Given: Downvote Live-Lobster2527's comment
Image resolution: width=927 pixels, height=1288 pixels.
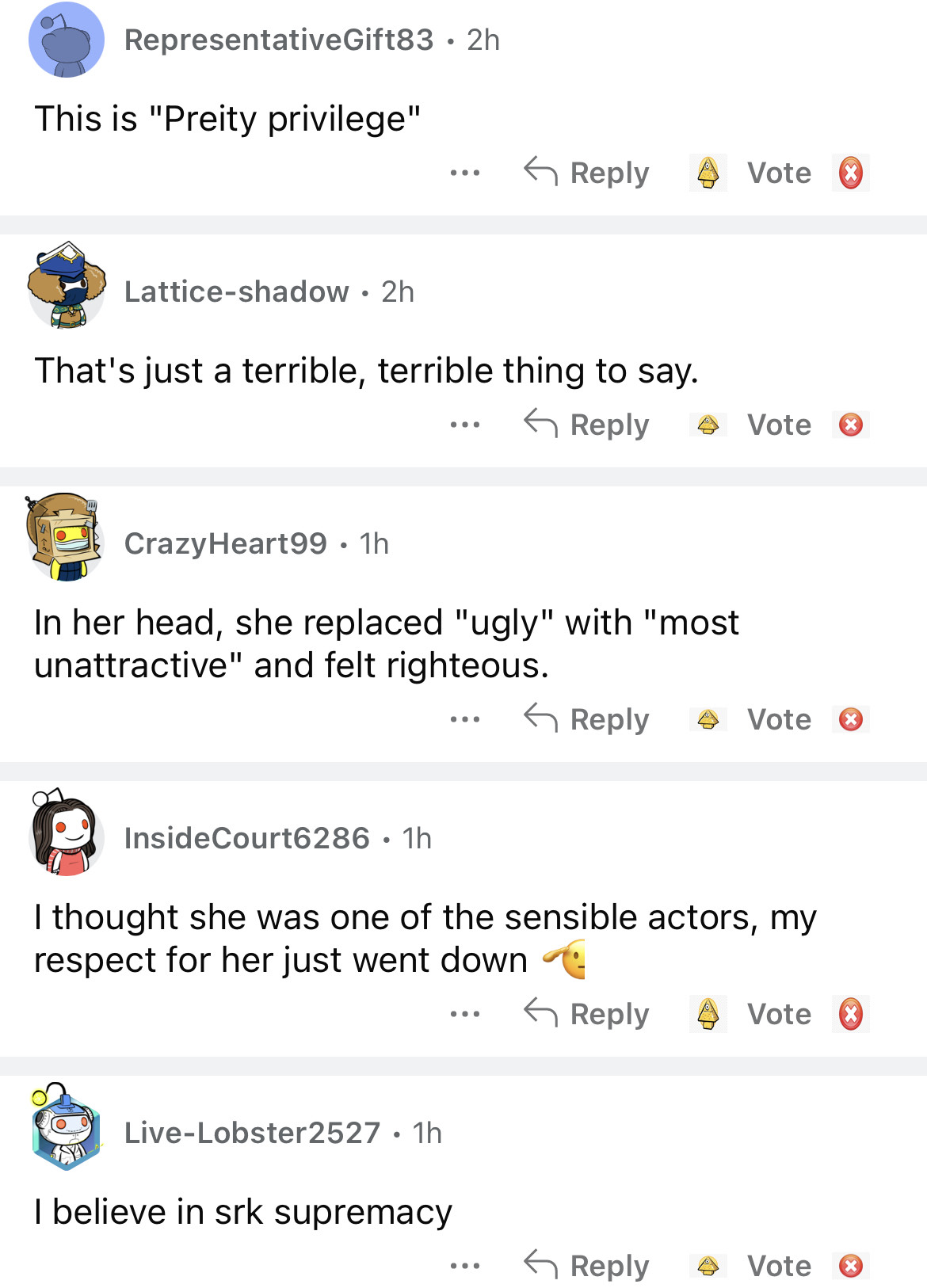Looking at the screenshot, I should 851,1266.
